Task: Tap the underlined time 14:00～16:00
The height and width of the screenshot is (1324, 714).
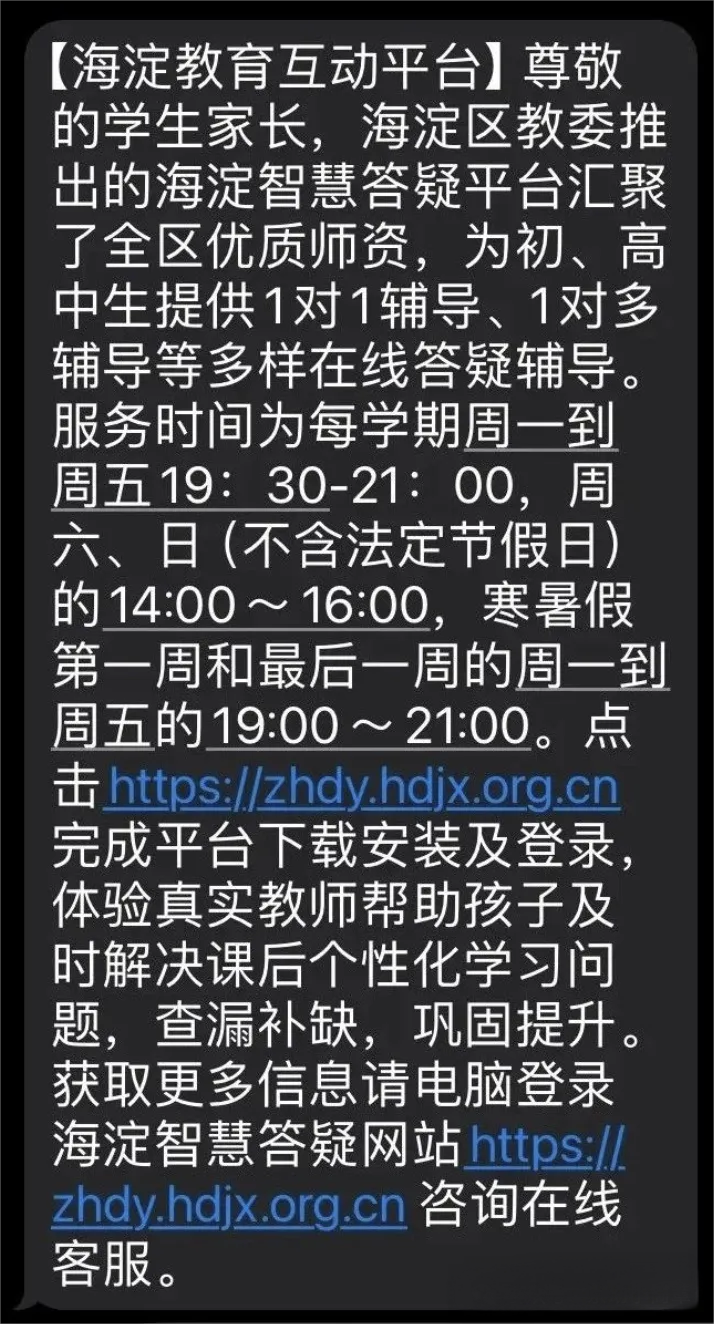Action: coord(265,603)
